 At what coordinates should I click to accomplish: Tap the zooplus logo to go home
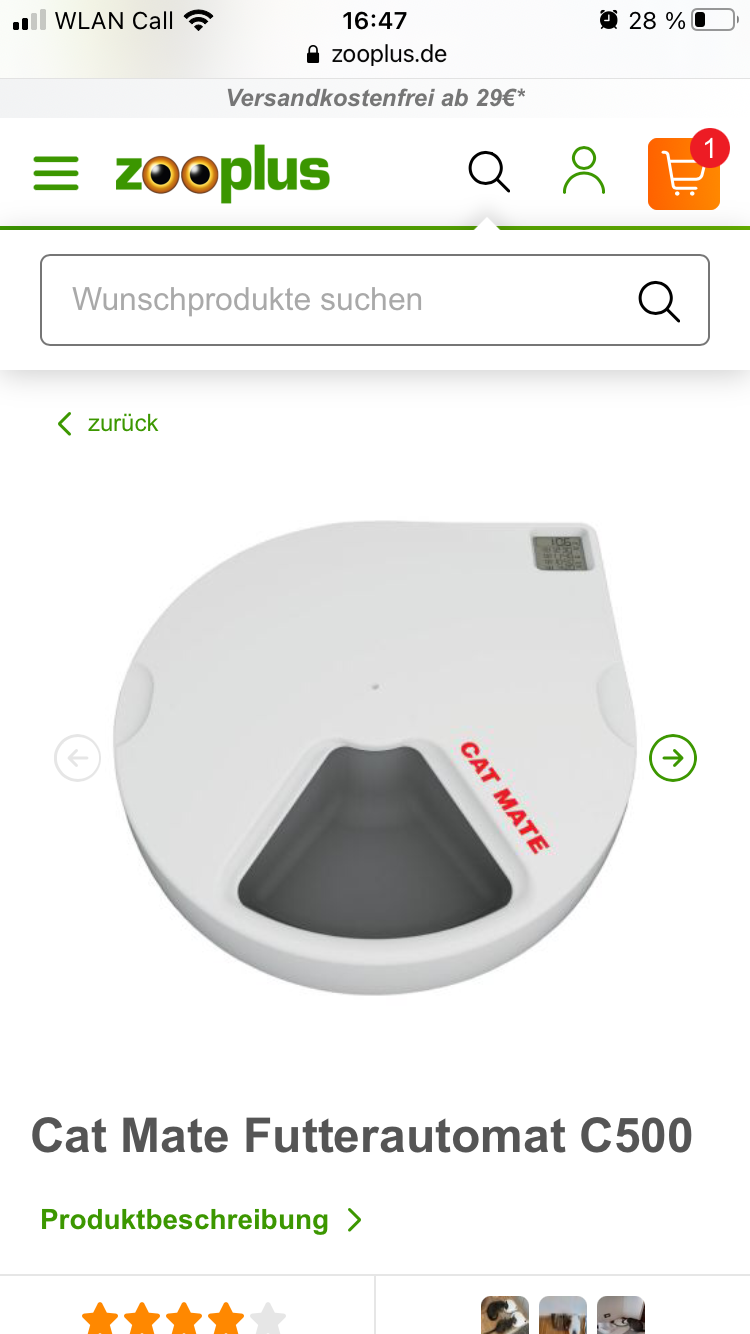(x=222, y=174)
